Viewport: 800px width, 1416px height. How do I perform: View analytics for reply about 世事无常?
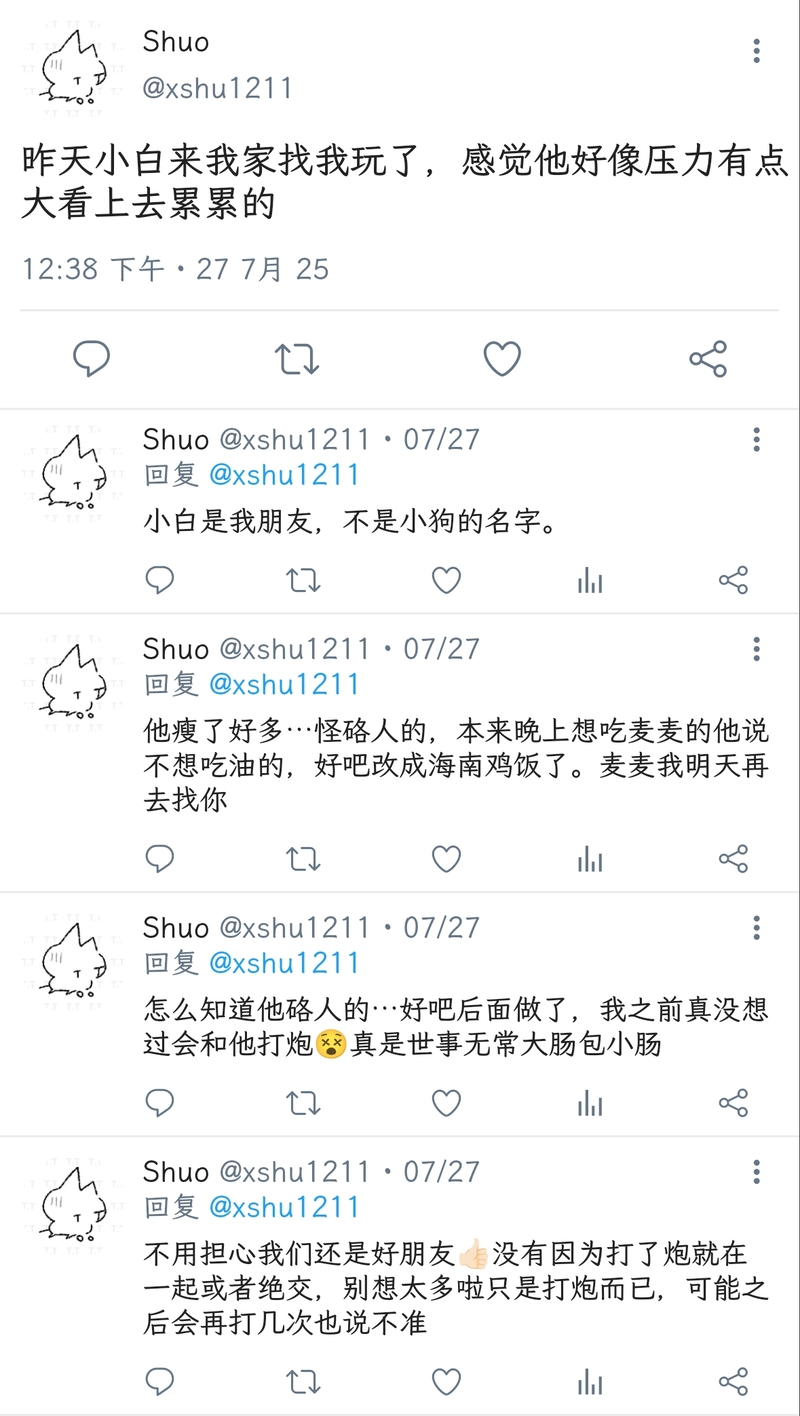click(x=590, y=1103)
